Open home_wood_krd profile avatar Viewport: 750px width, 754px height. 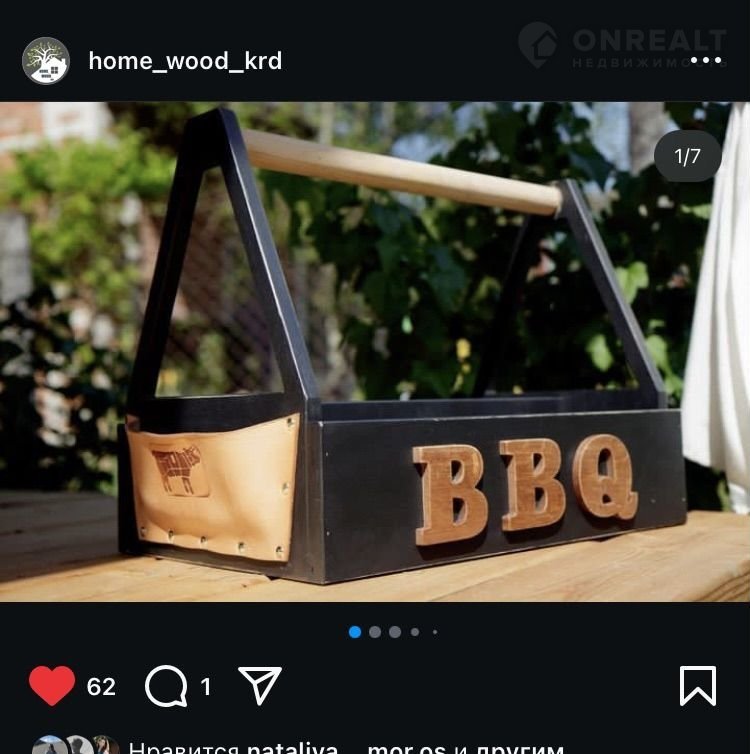coord(46,61)
